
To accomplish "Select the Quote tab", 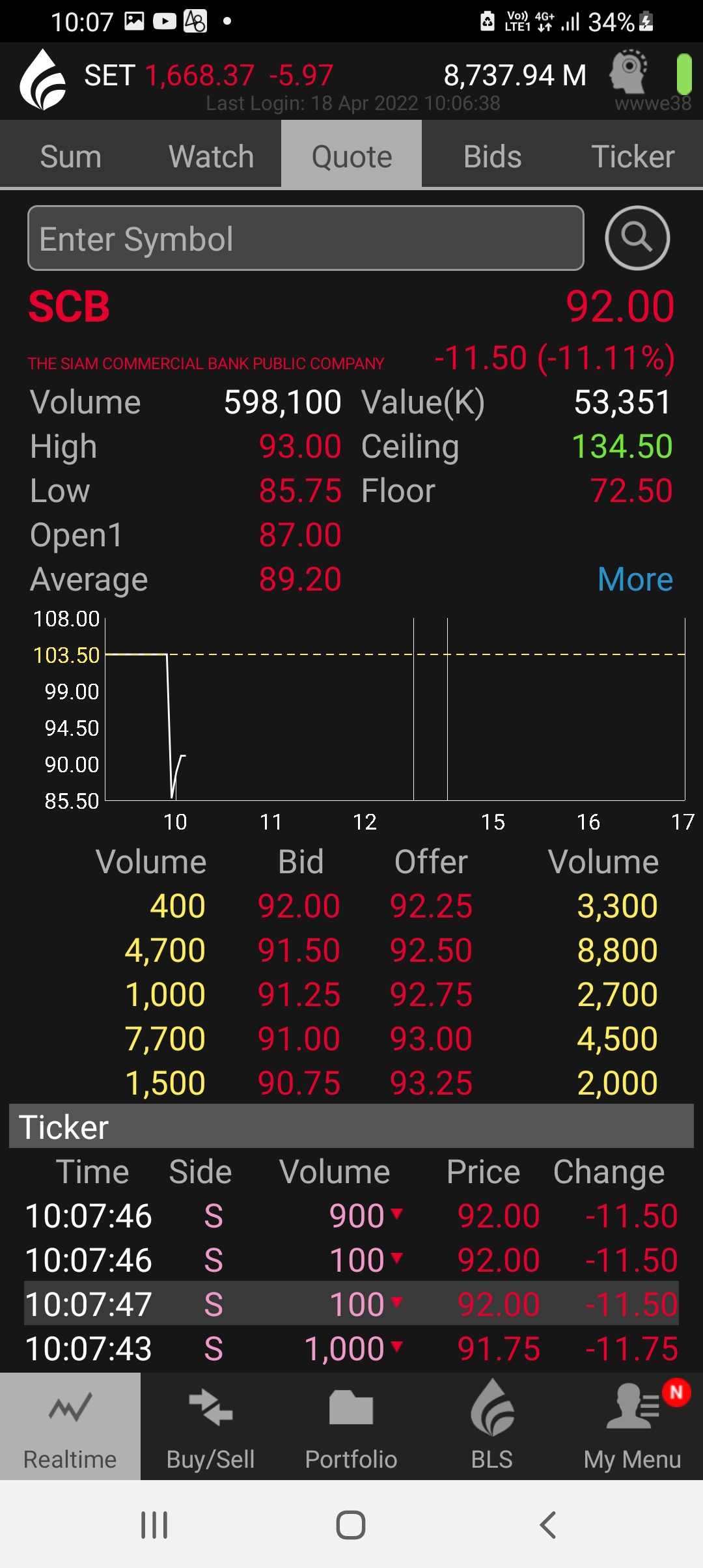I will [x=351, y=156].
